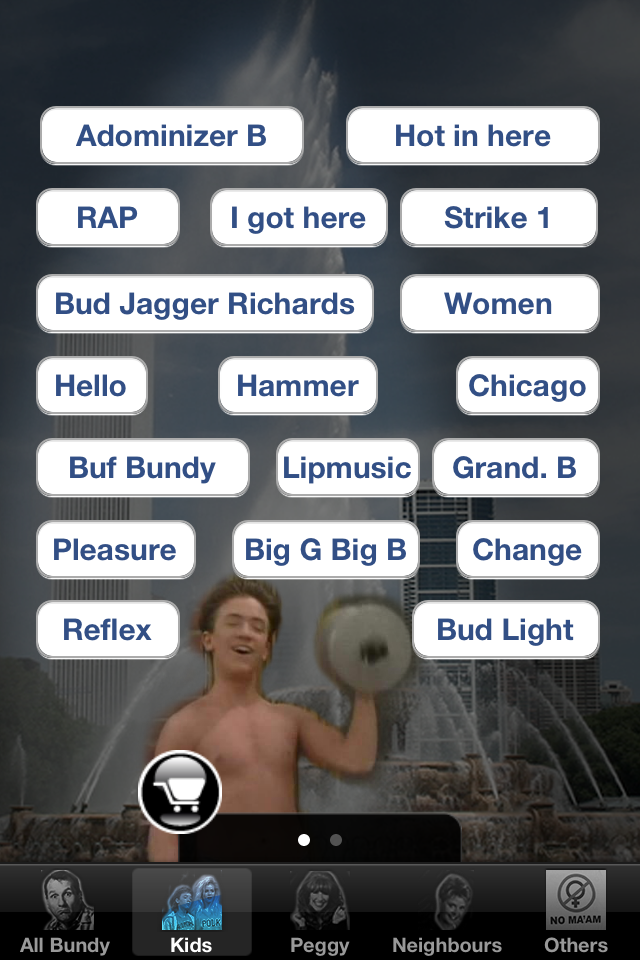Open the shopping cart icon

coord(180,792)
